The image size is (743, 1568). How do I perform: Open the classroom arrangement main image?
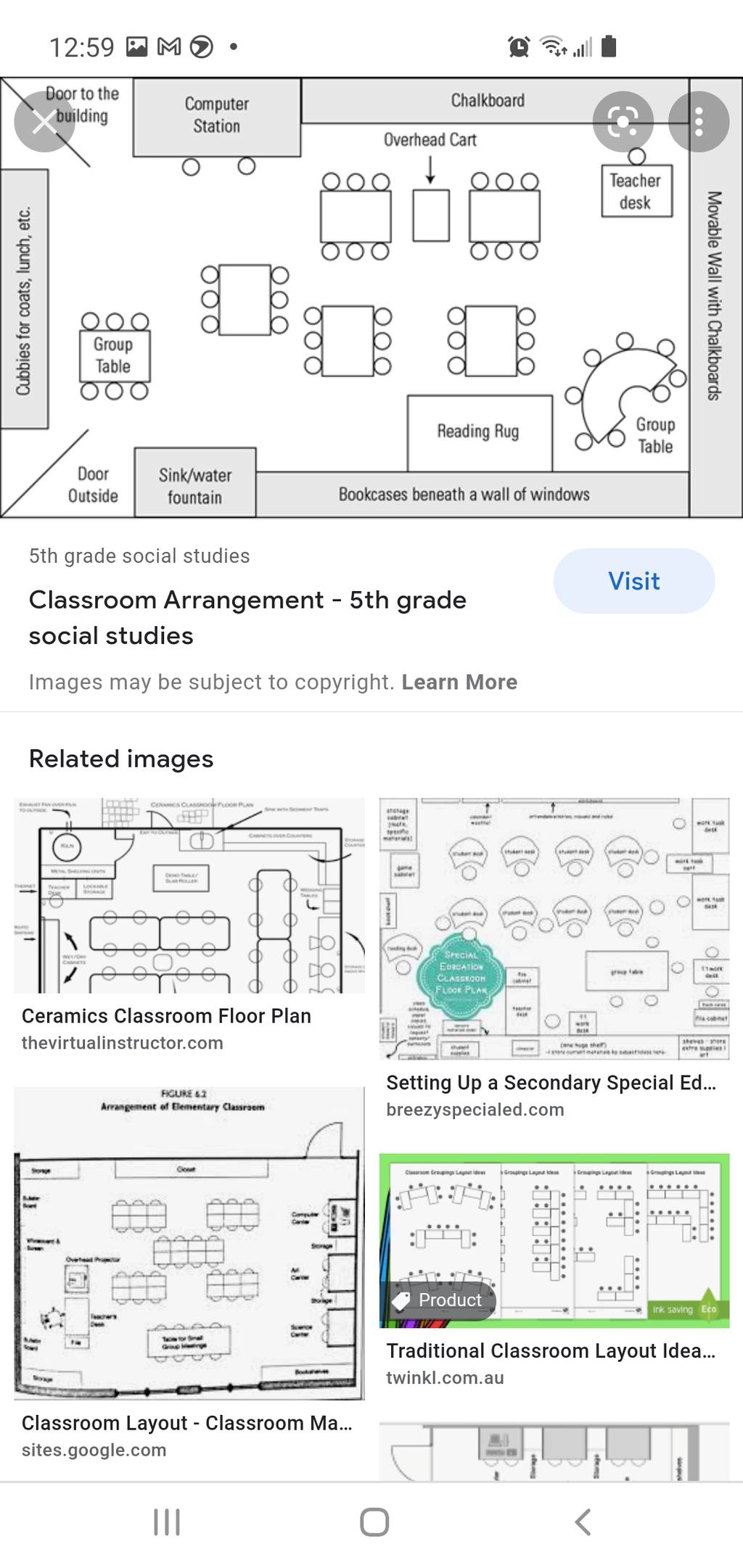pyautogui.click(x=371, y=297)
